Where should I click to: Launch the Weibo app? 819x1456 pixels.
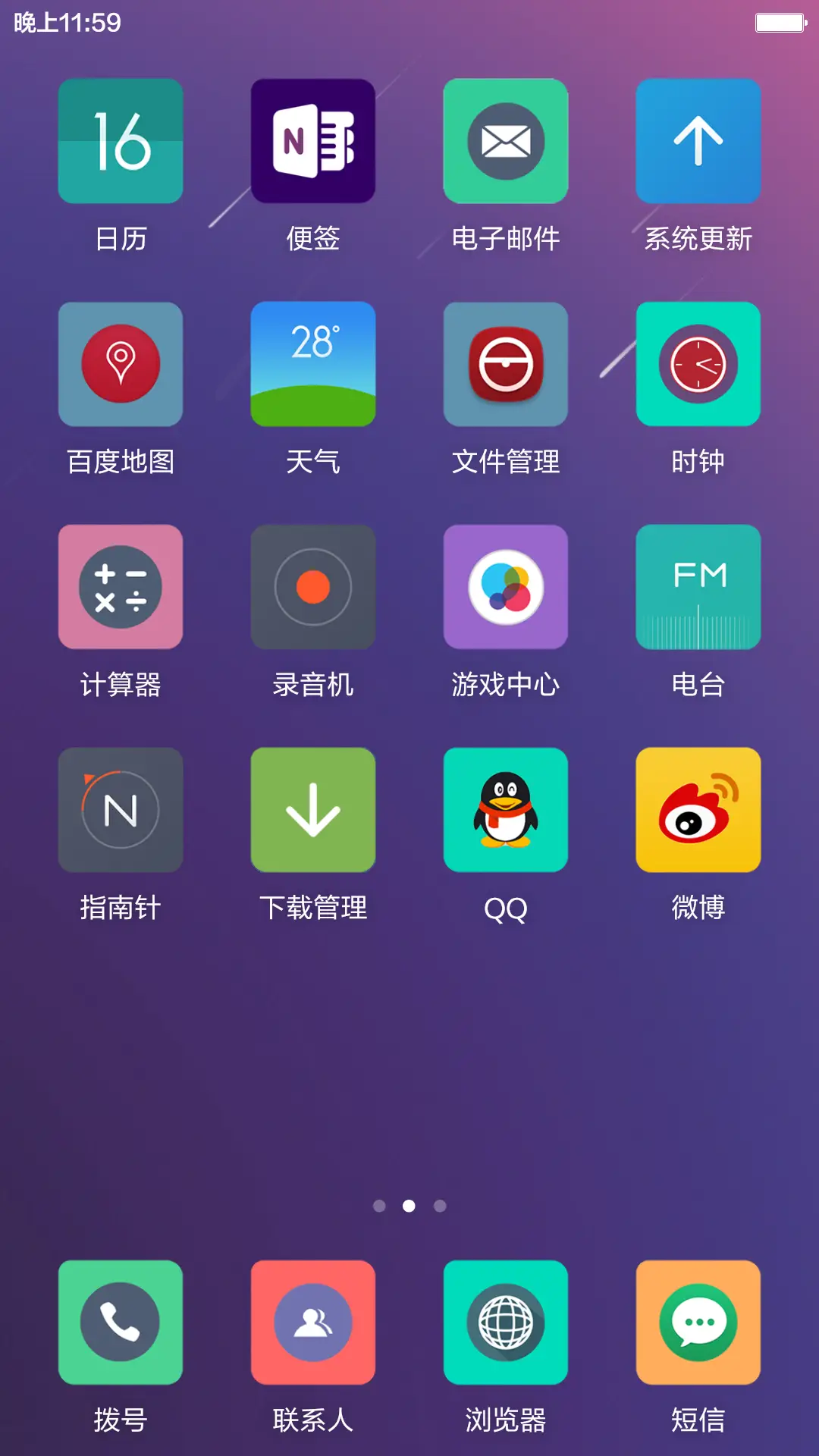(698, 808)
